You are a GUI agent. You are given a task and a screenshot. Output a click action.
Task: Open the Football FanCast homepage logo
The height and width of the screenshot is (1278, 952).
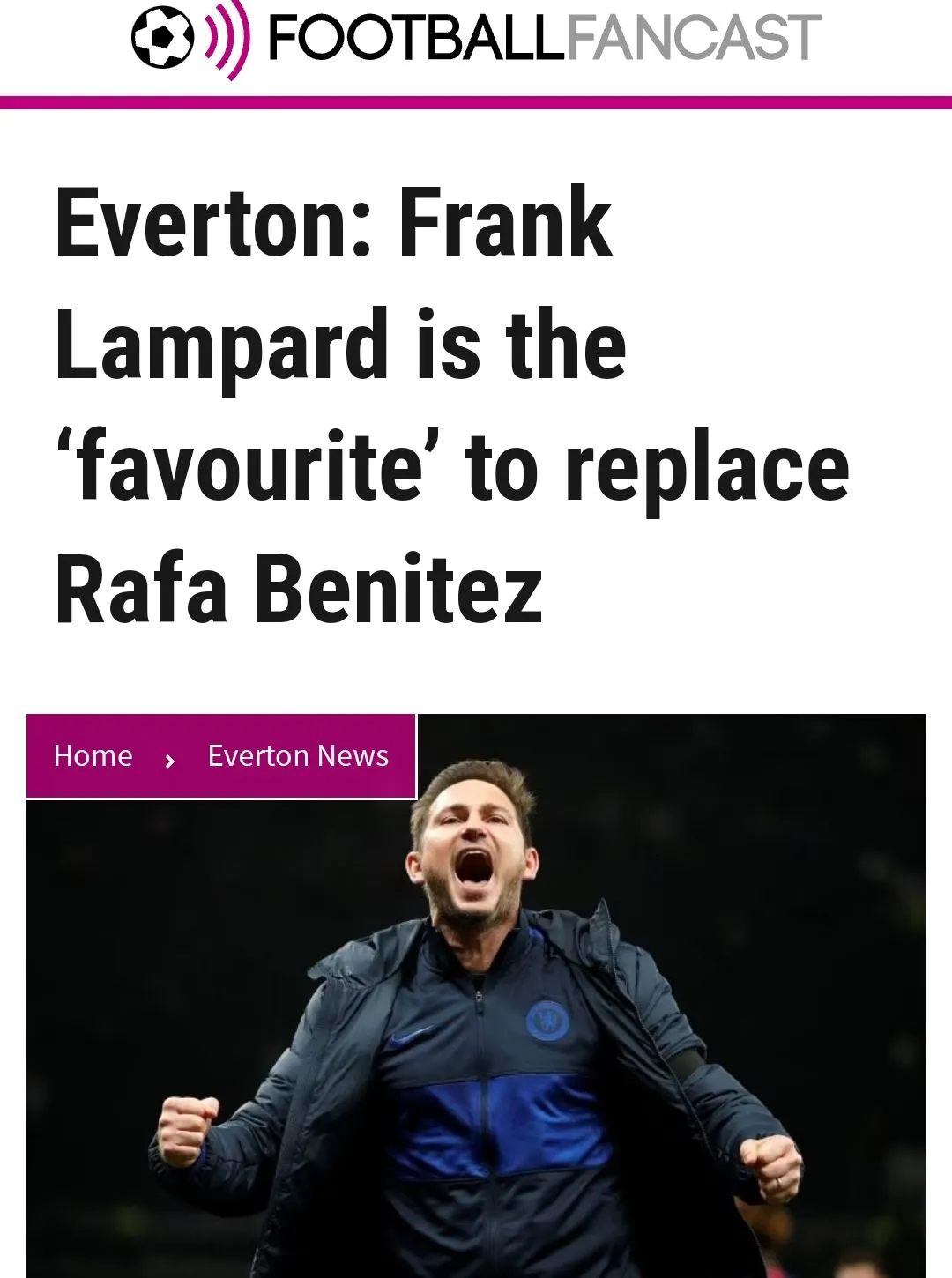pos(476,38)
